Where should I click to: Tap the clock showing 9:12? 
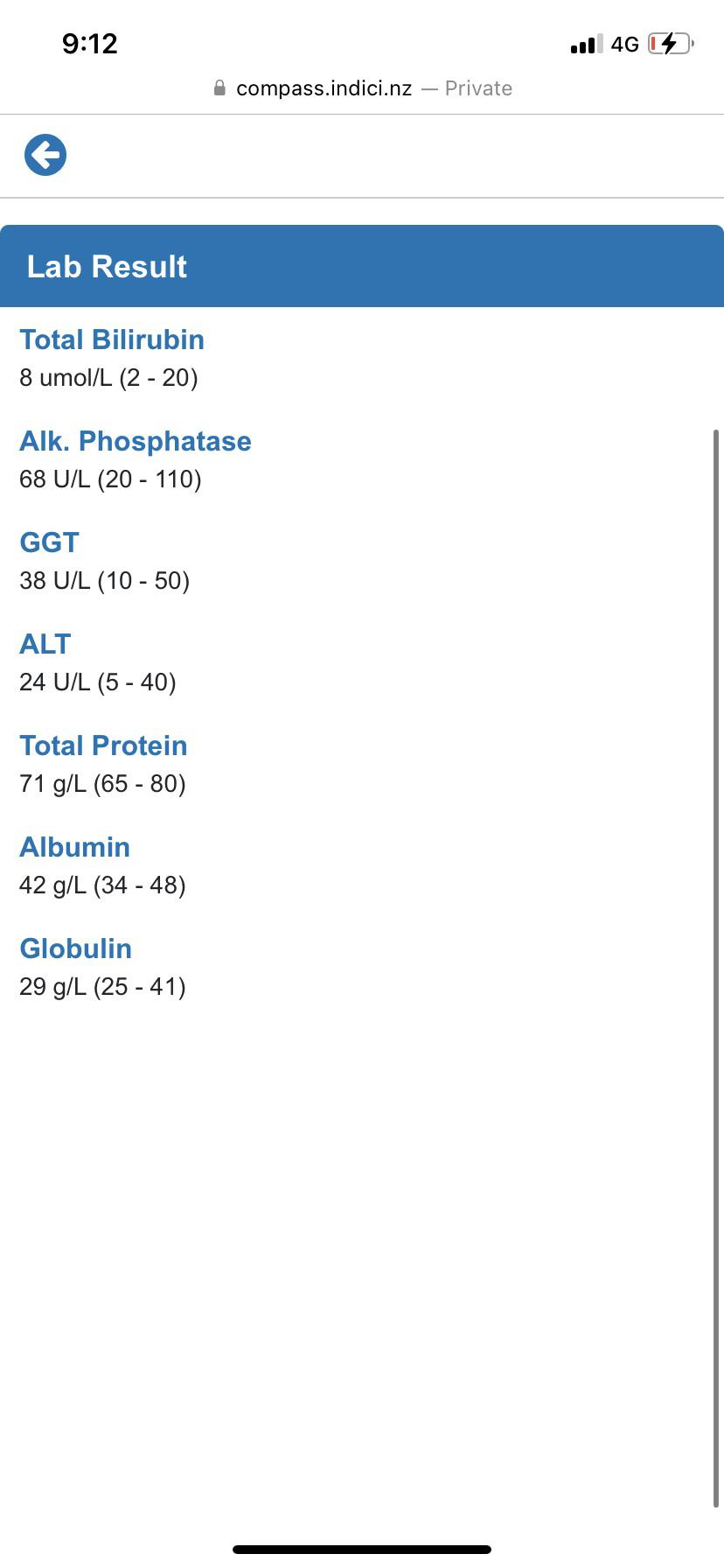coord(90,43)
